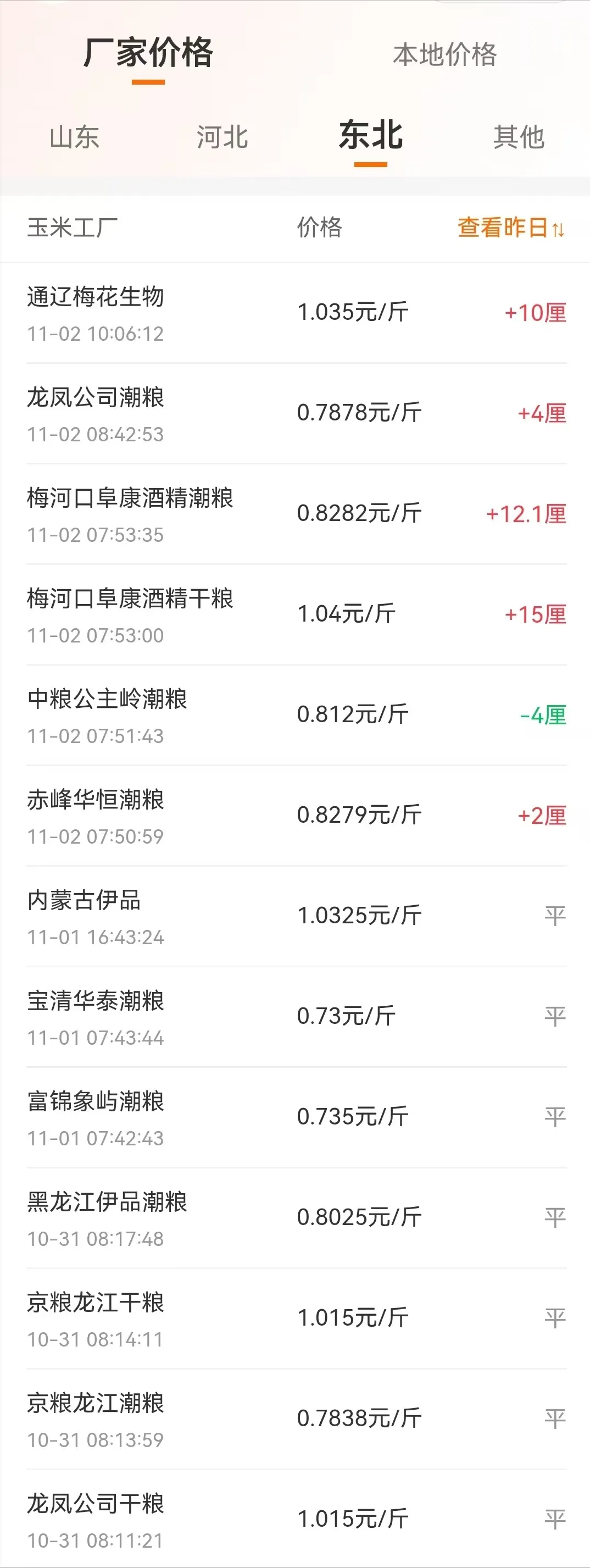Select the 厂家价格 tab
This screenshot has width=590, height=1568.
click(148, 53)
